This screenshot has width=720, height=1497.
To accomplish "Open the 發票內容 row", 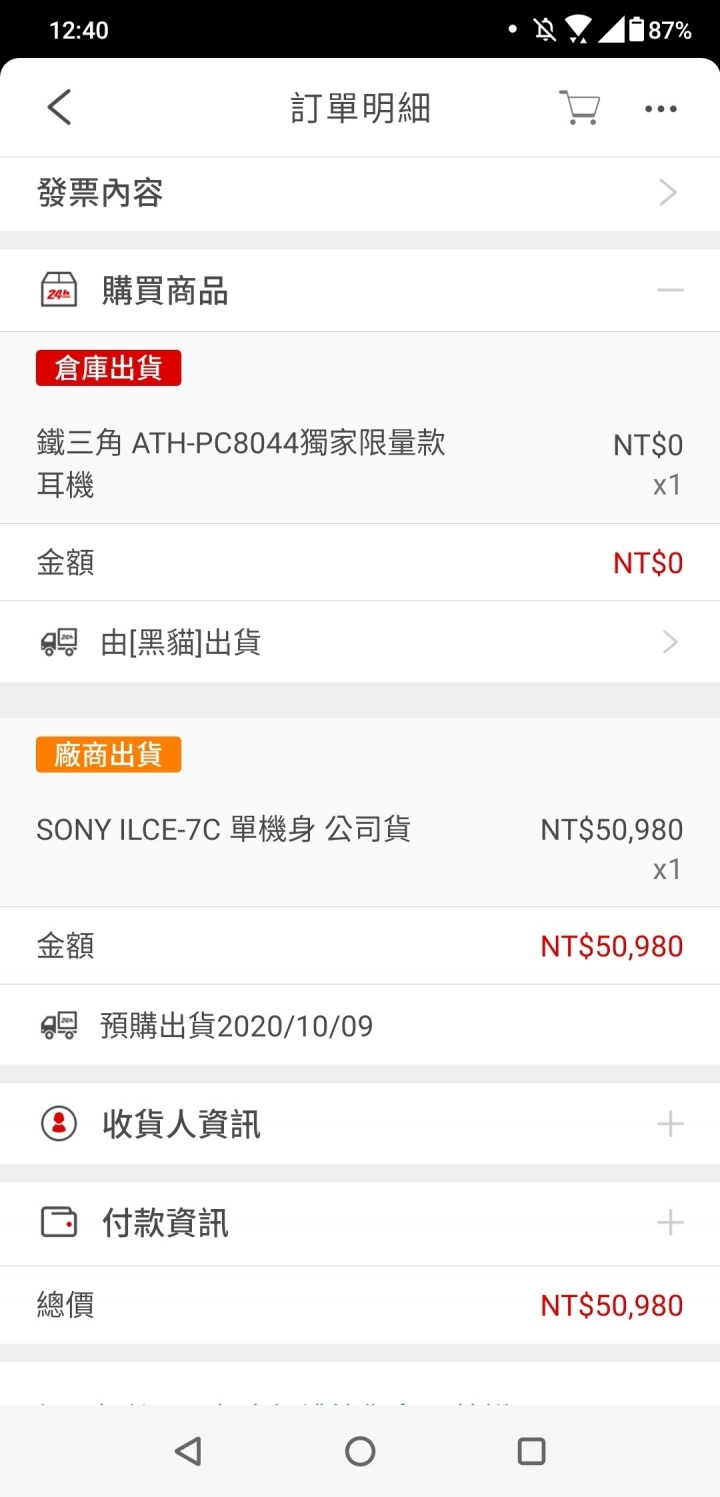I will point(360,194).
